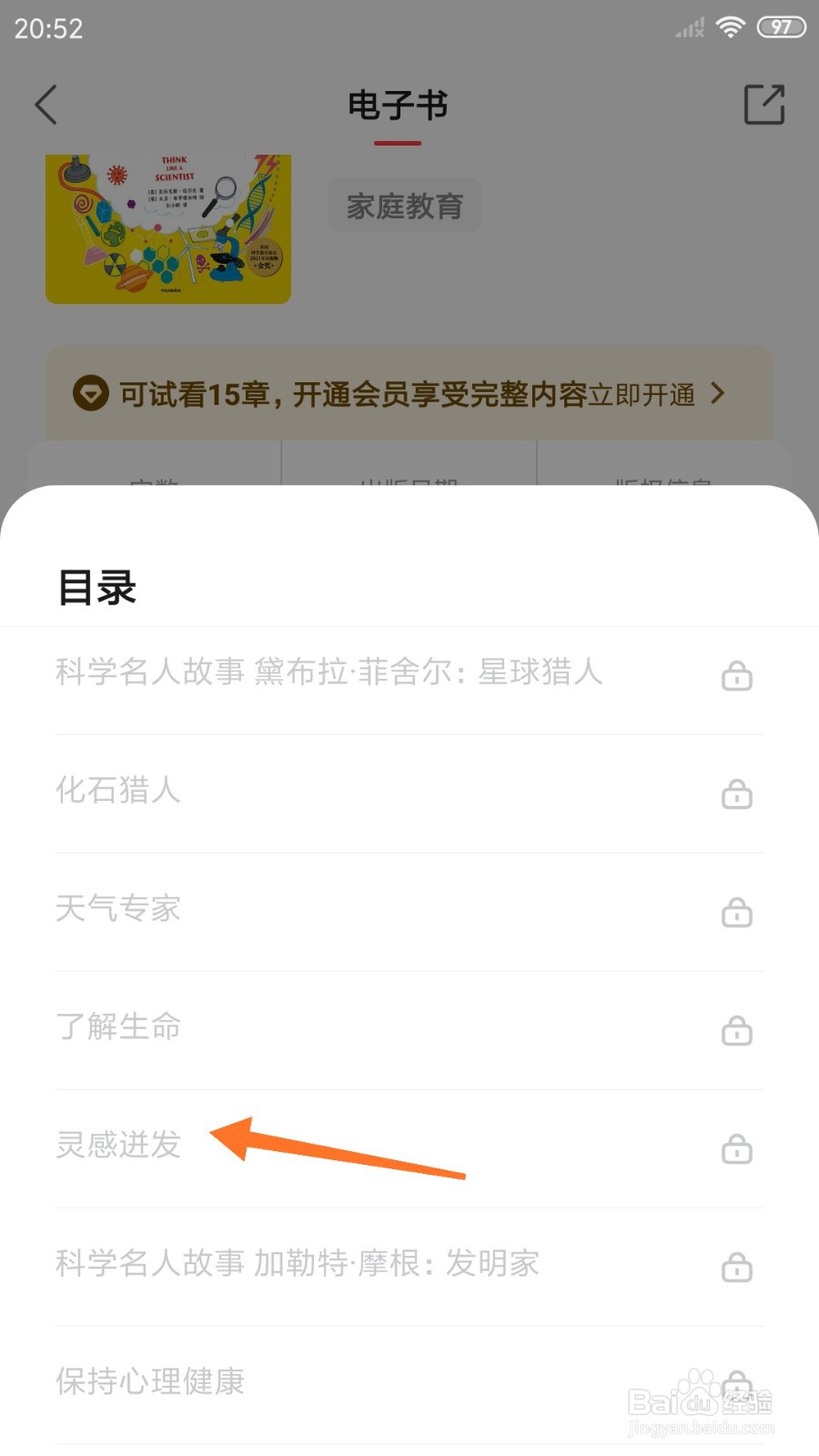Tap the lock icon beside 星球猎人 chapter

click(738, 675)
